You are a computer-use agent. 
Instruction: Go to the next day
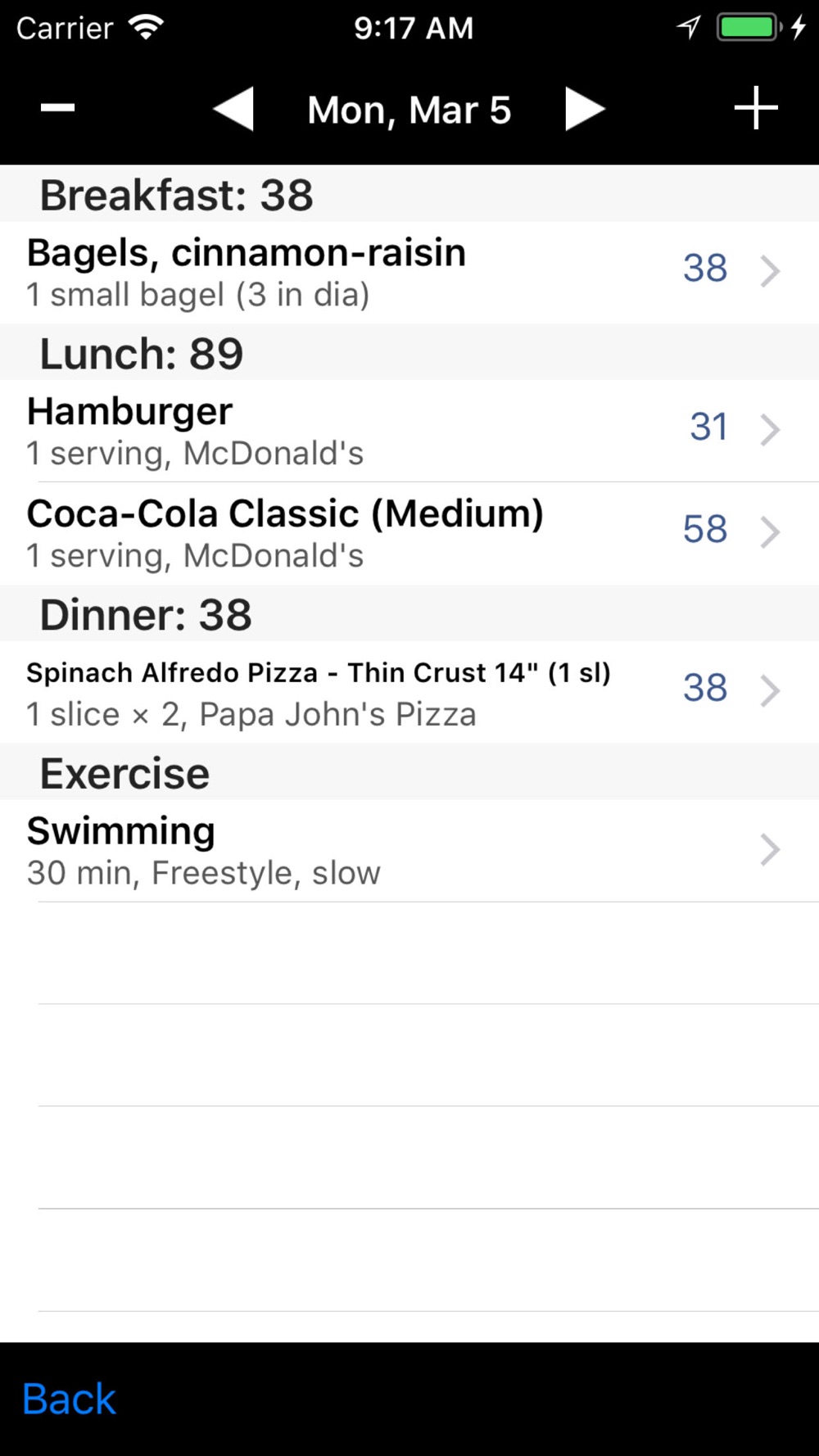(585, 109)
